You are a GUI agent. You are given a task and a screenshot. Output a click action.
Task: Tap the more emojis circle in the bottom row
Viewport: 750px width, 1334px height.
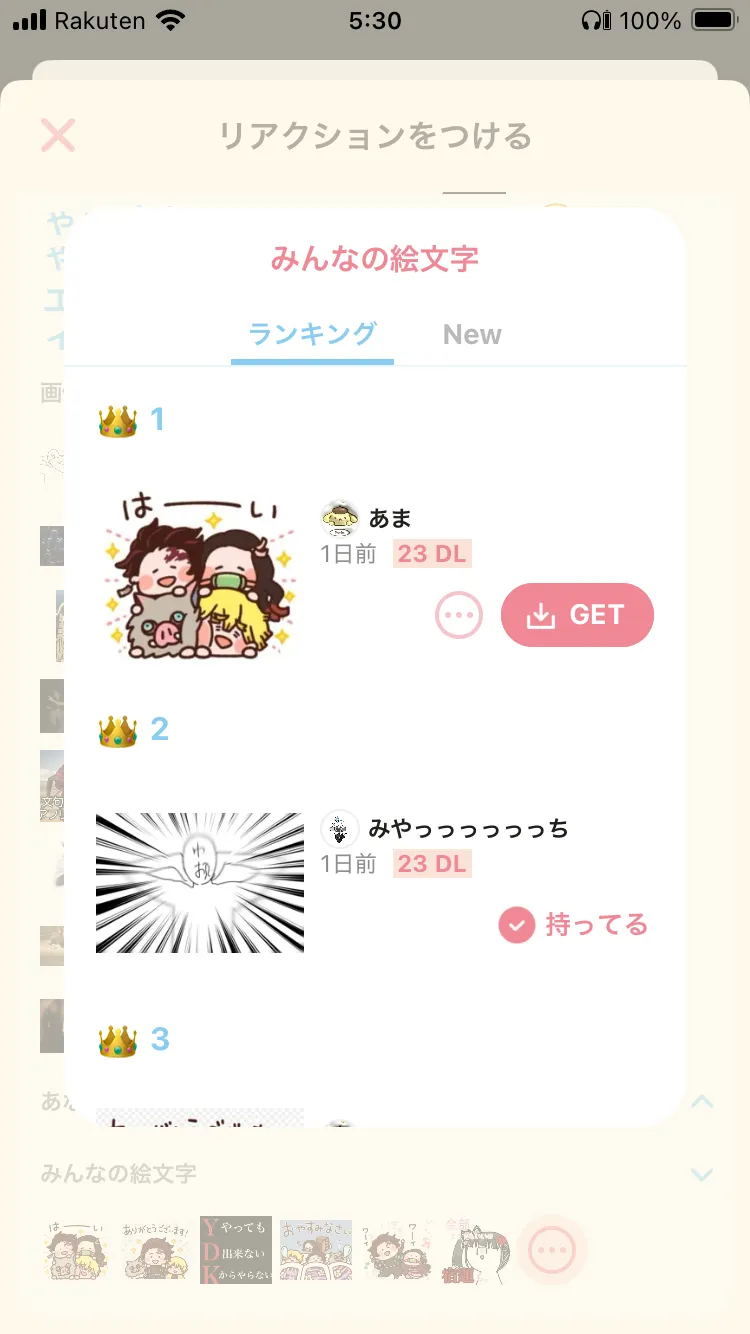(552, 1250)
